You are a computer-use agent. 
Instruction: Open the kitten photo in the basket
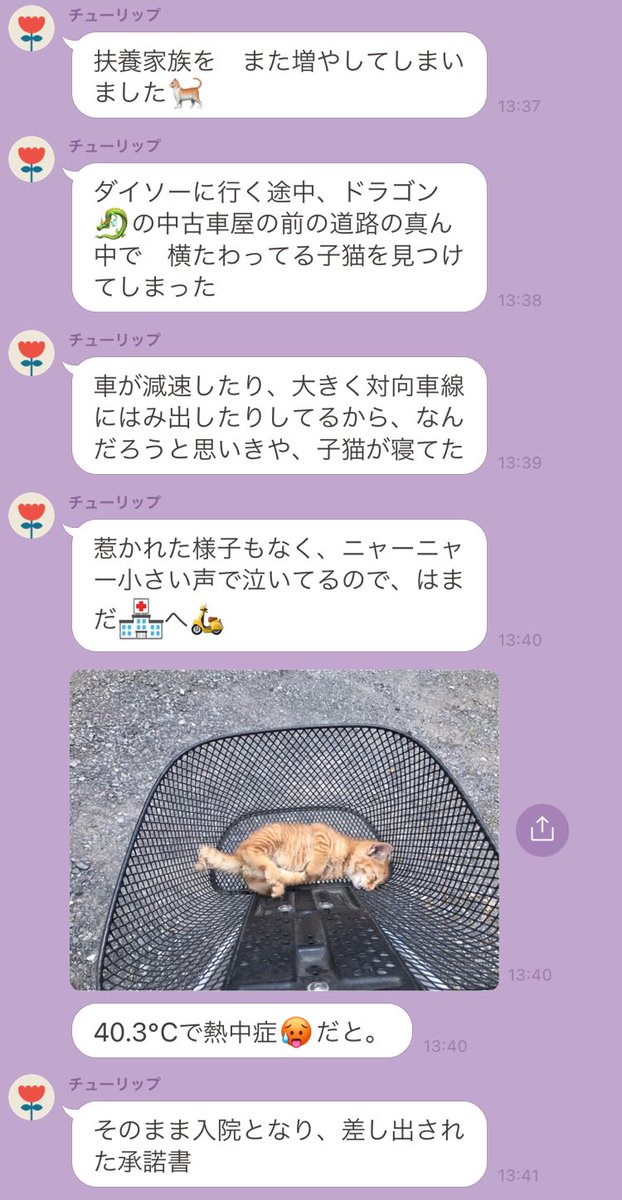[x=284, y=830]
